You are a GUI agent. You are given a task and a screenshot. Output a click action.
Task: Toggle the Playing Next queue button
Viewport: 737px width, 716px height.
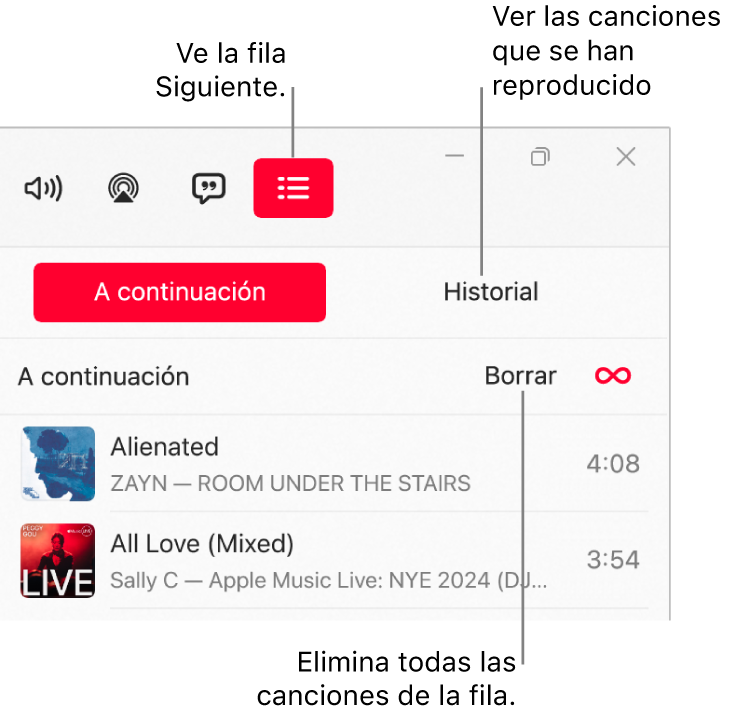click(293, 188)
